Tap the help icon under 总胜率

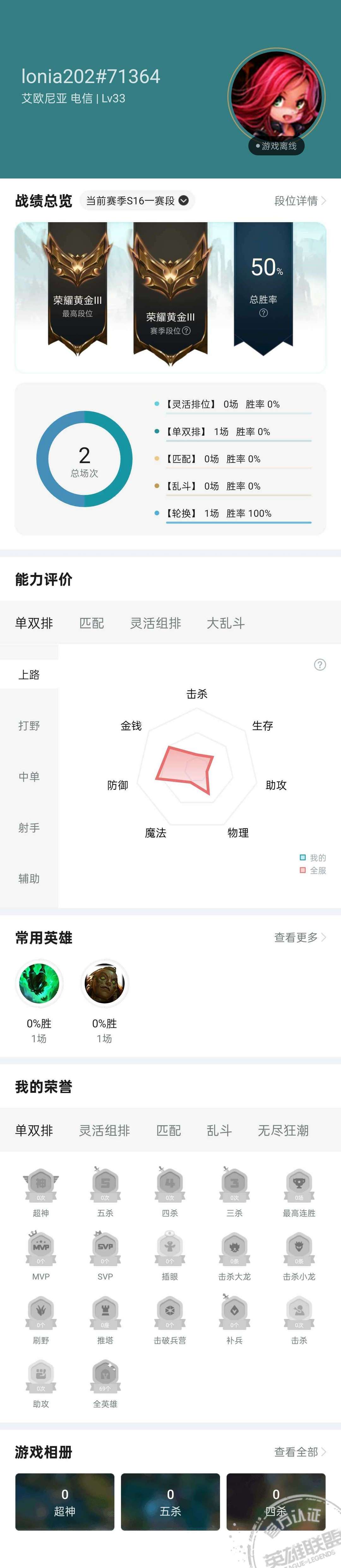tap(263, 313)
